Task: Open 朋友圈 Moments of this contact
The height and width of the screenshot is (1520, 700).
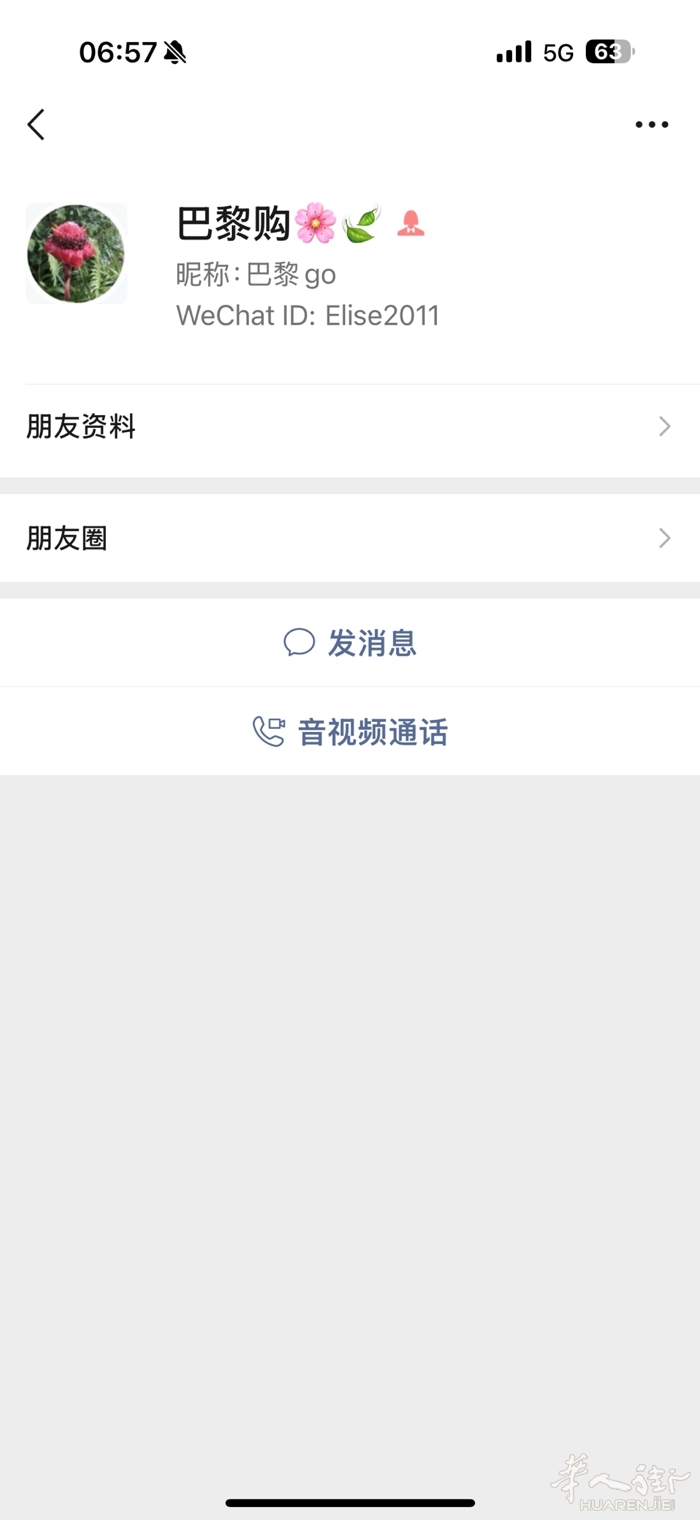Action: click(x=349, y=539)
